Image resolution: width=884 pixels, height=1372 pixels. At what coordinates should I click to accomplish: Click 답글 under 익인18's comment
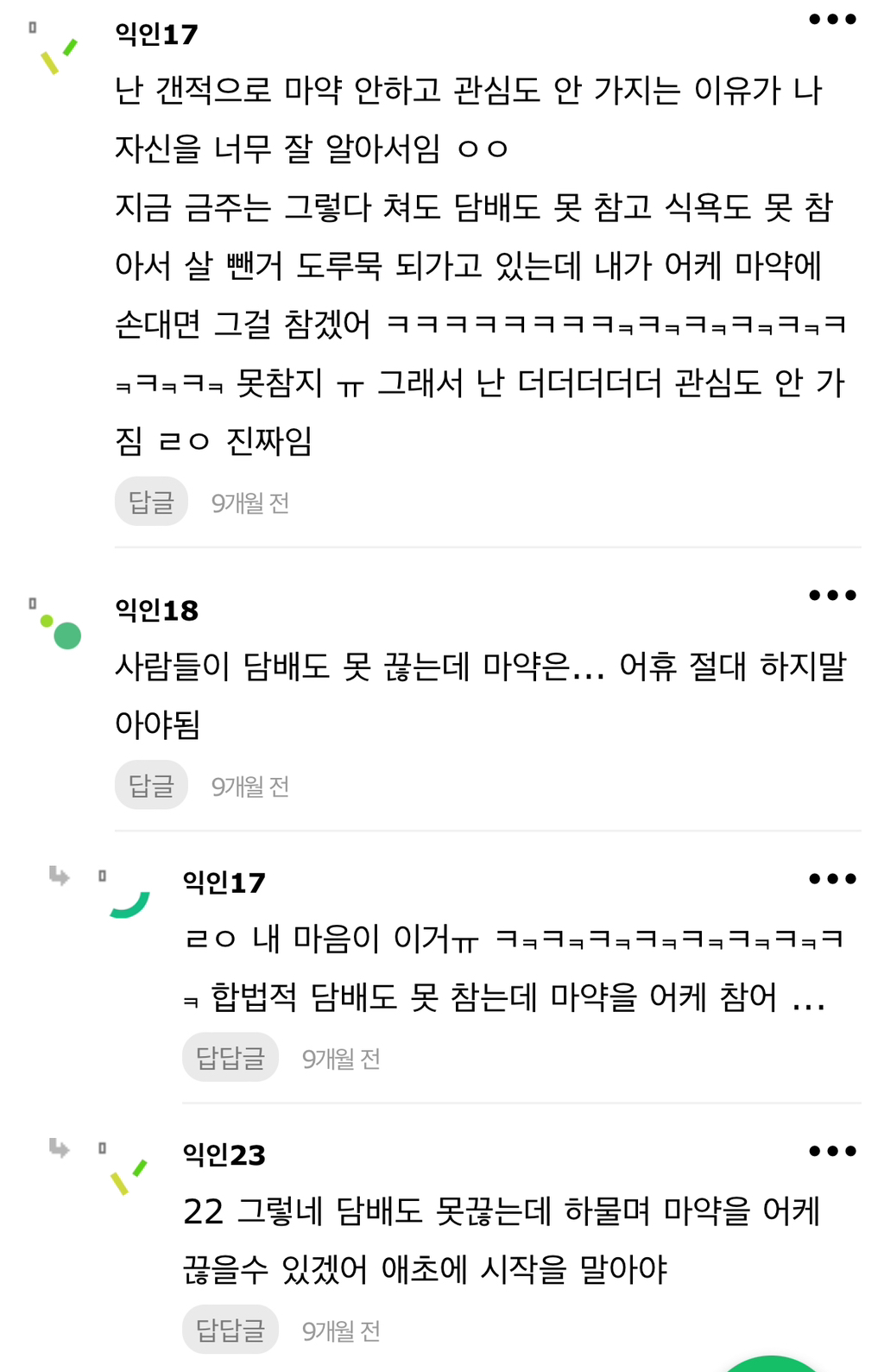(x=150, y=785)
